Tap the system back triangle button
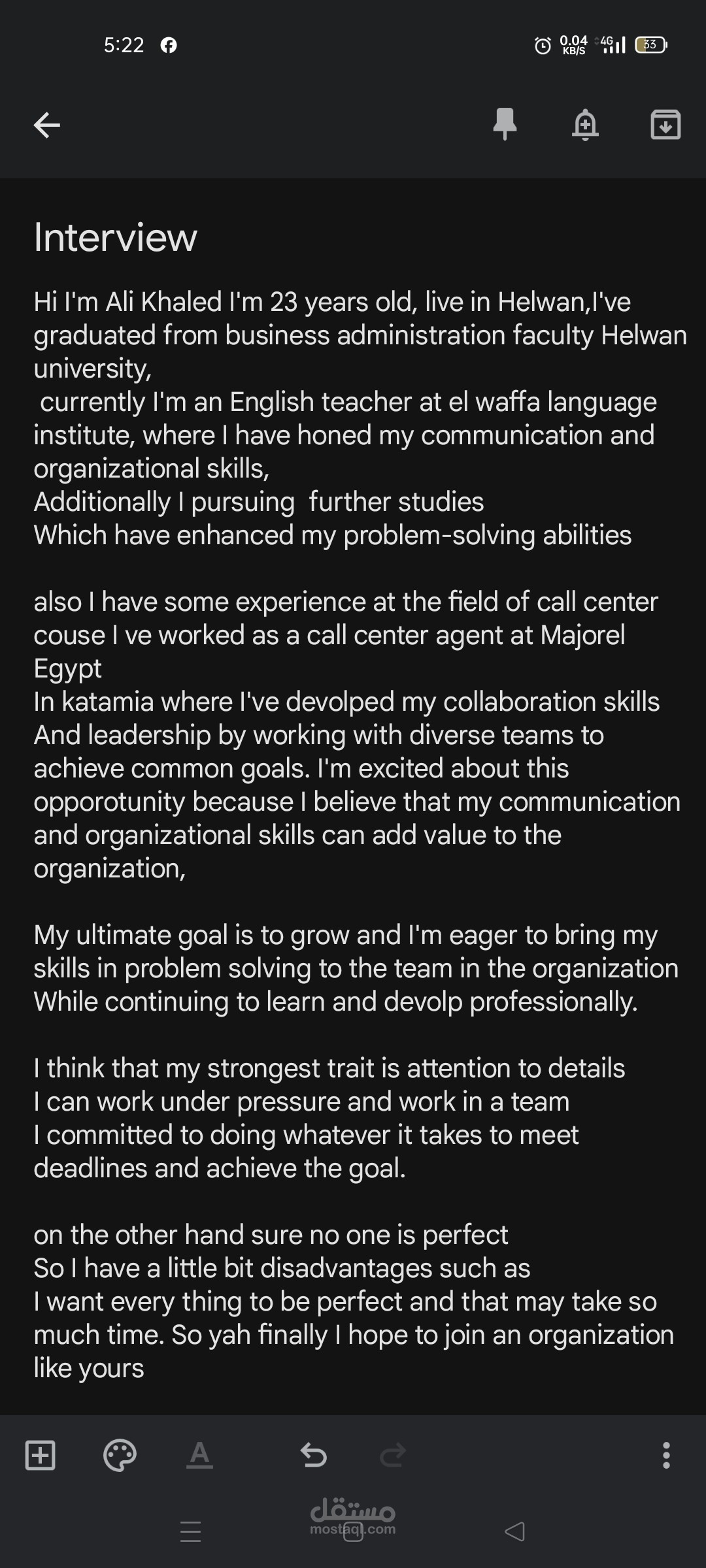The image size is (706, 1568). tap(514, 1531)
